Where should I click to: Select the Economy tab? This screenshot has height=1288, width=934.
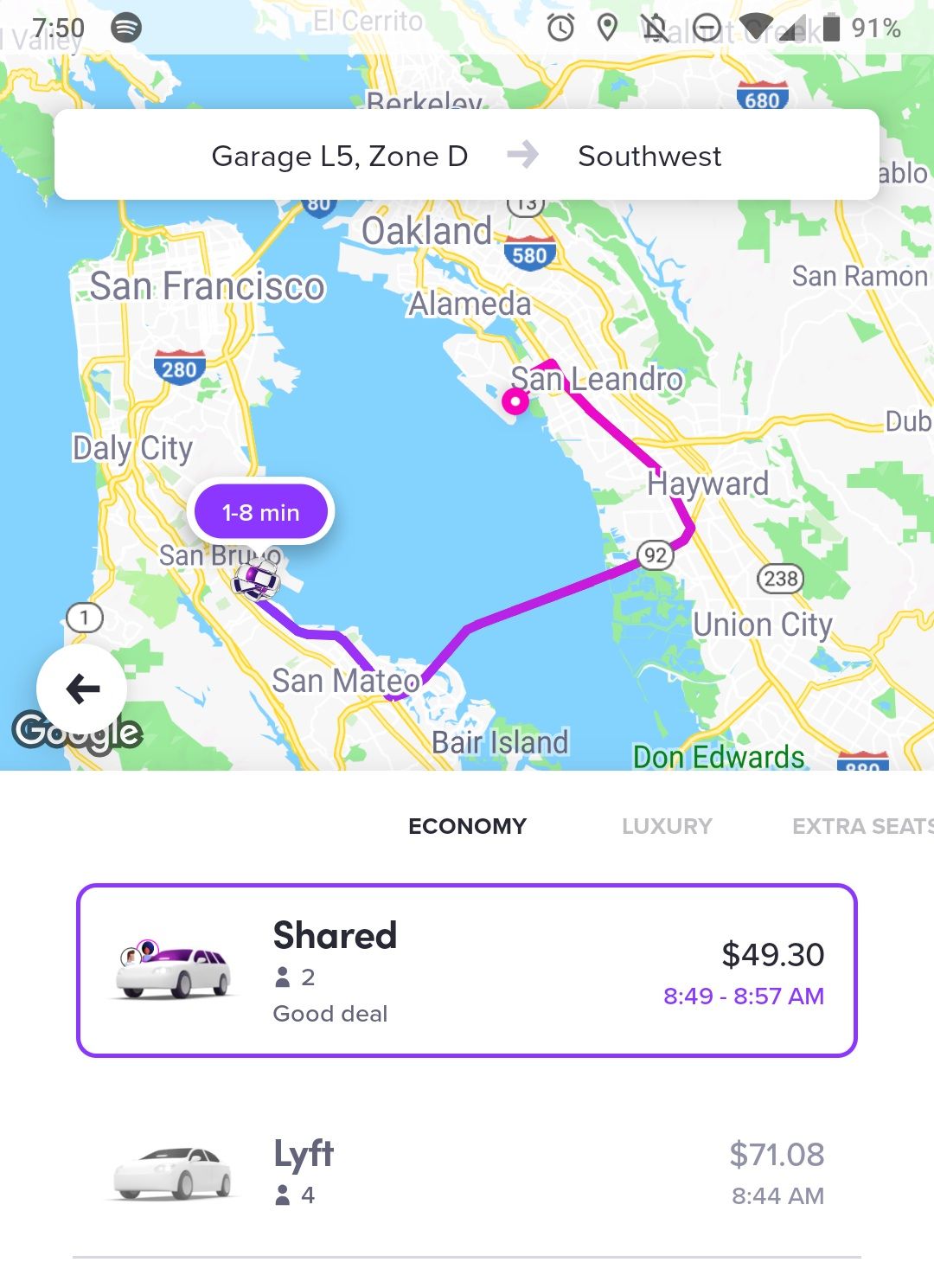(467, 826)
